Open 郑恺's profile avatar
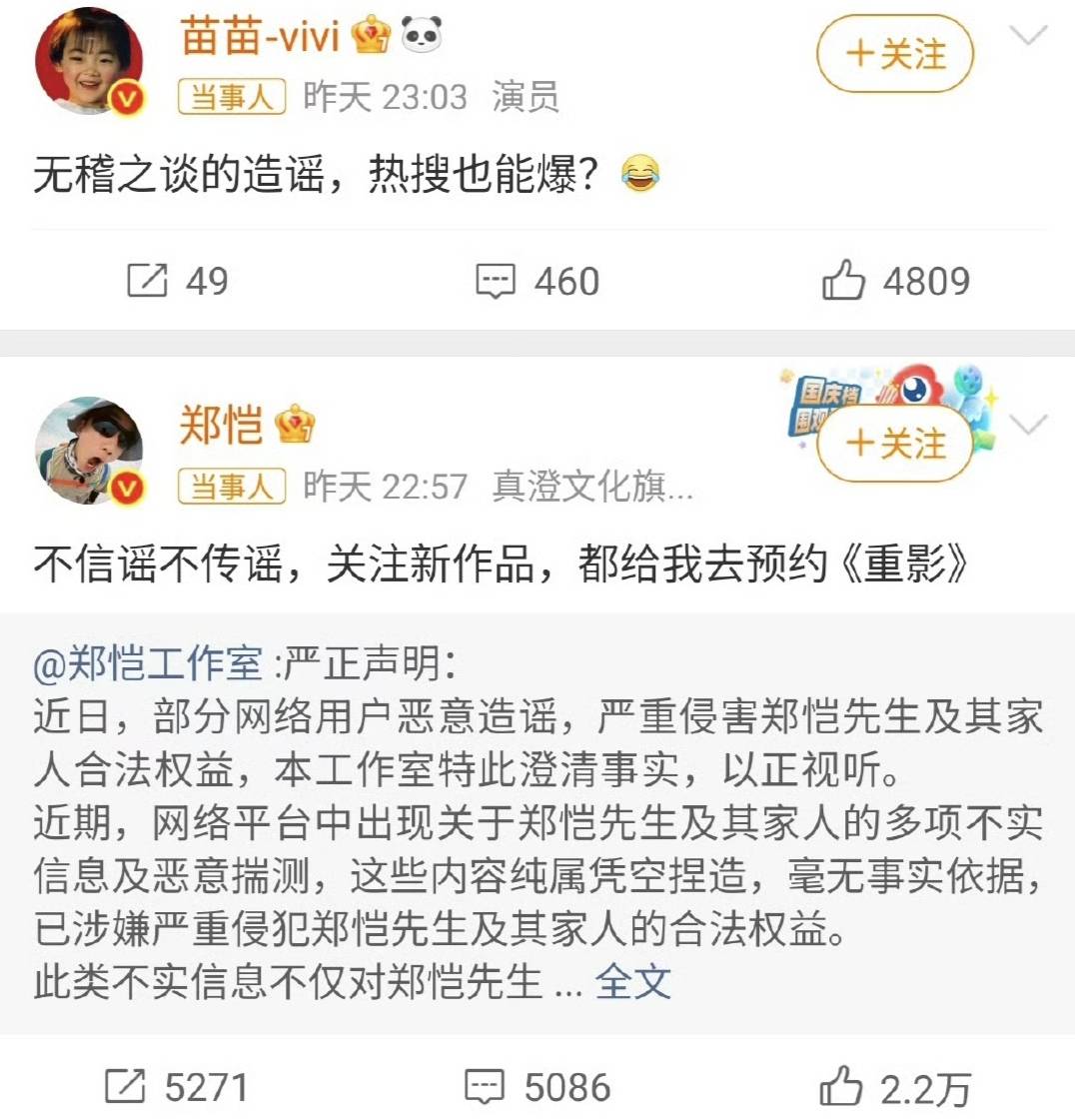The width and height of the screenshot is (1075, 1120). 89,451
